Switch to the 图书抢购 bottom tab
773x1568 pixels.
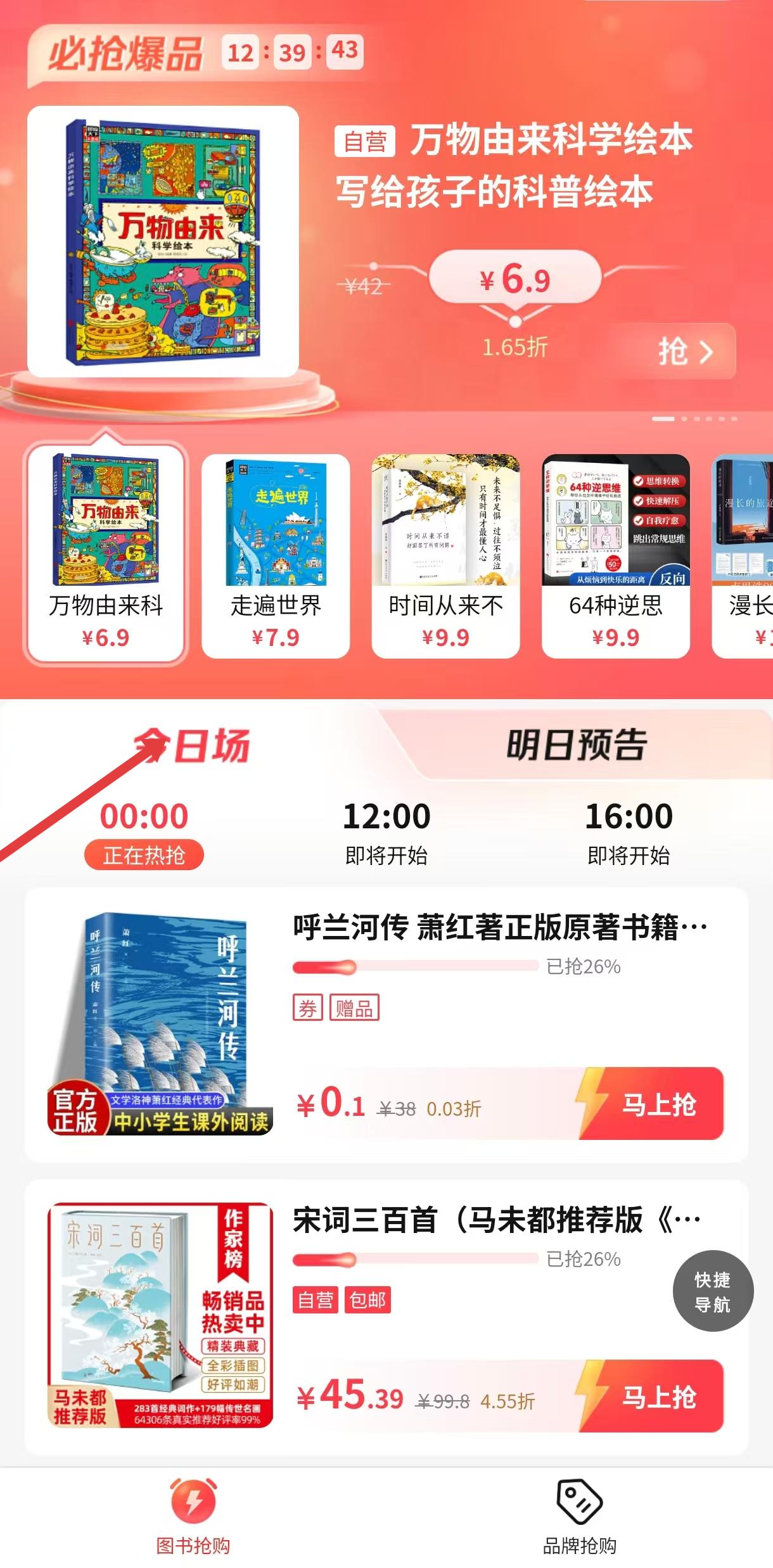[193, 1517]
